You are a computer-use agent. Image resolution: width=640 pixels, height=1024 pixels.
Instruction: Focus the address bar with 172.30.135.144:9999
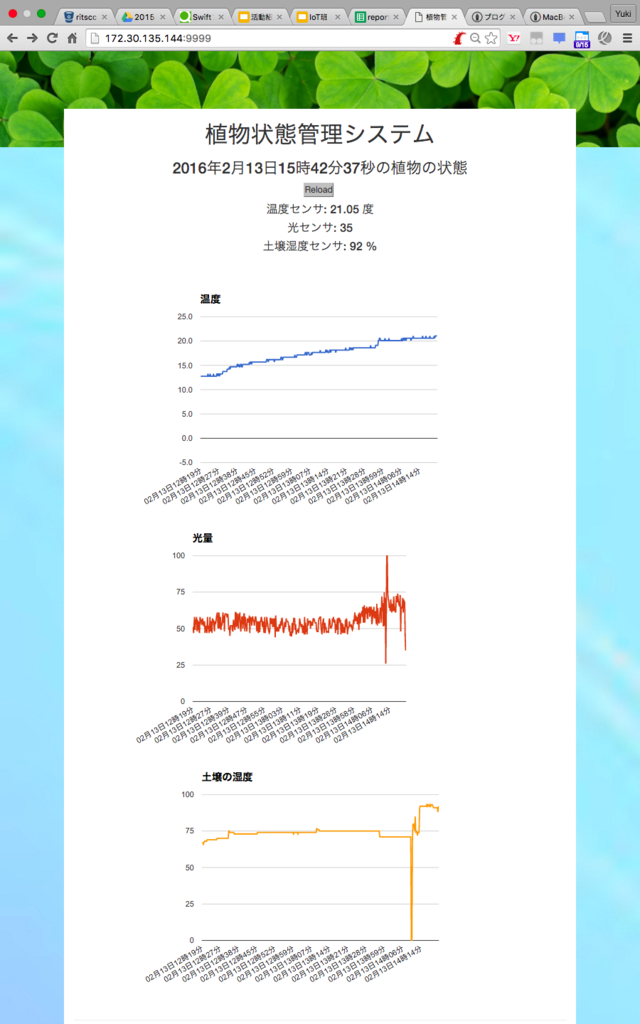[268, 39]
